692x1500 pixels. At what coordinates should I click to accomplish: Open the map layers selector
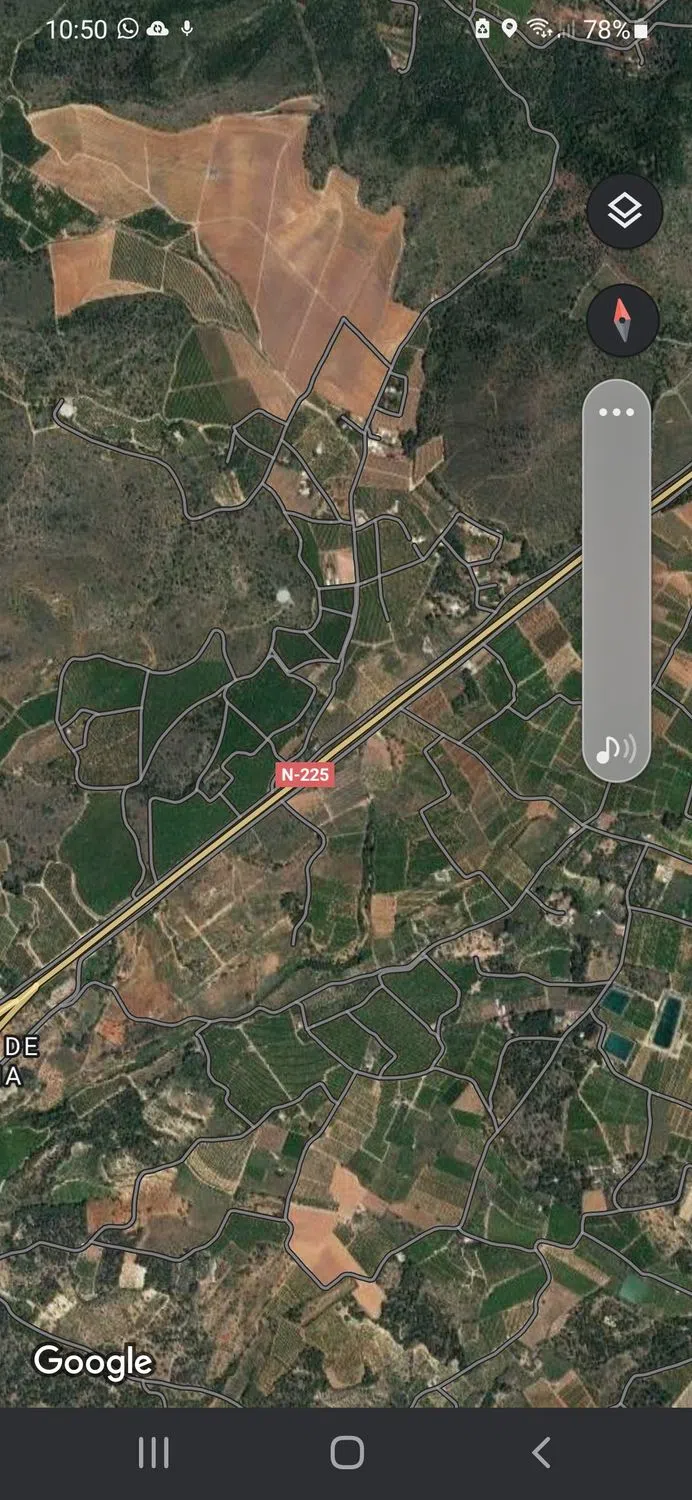624,211
